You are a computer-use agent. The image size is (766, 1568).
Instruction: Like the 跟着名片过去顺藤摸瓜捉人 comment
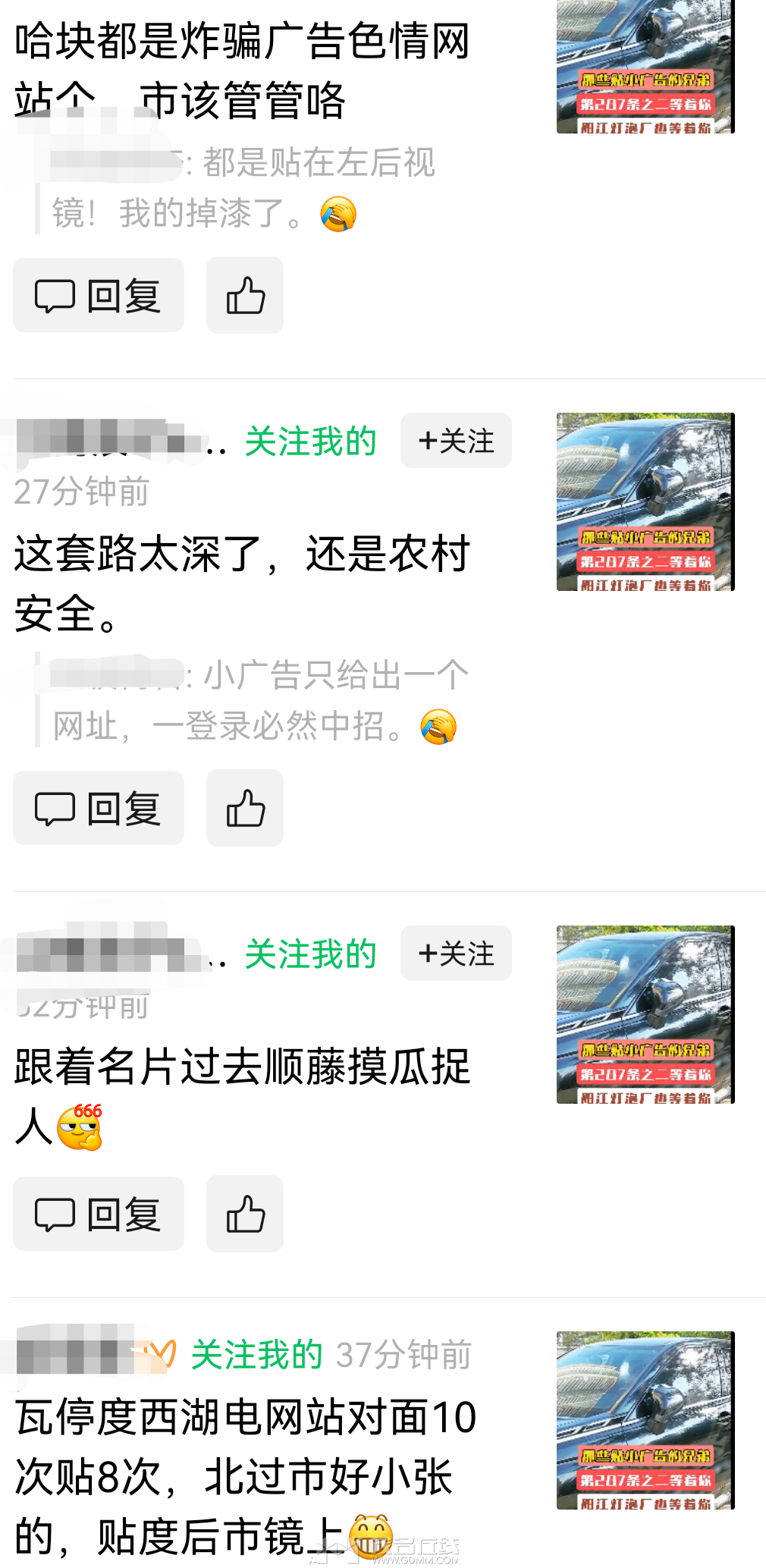pyautogui.click(x=245, y=1214)
